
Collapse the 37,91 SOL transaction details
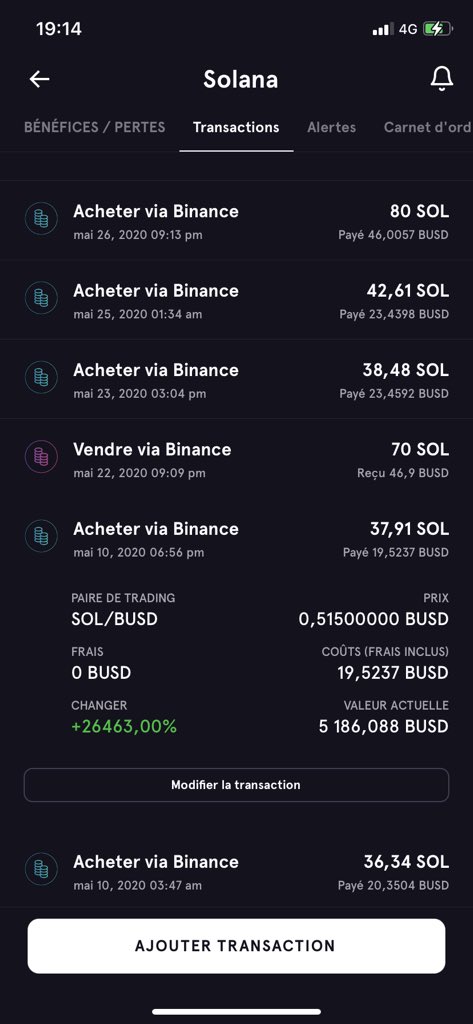point(236,537)
